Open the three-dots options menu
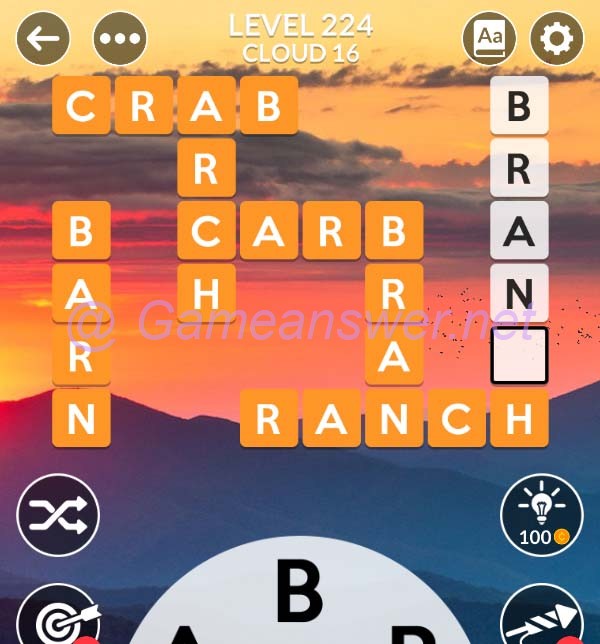 [x=119, y=39]
